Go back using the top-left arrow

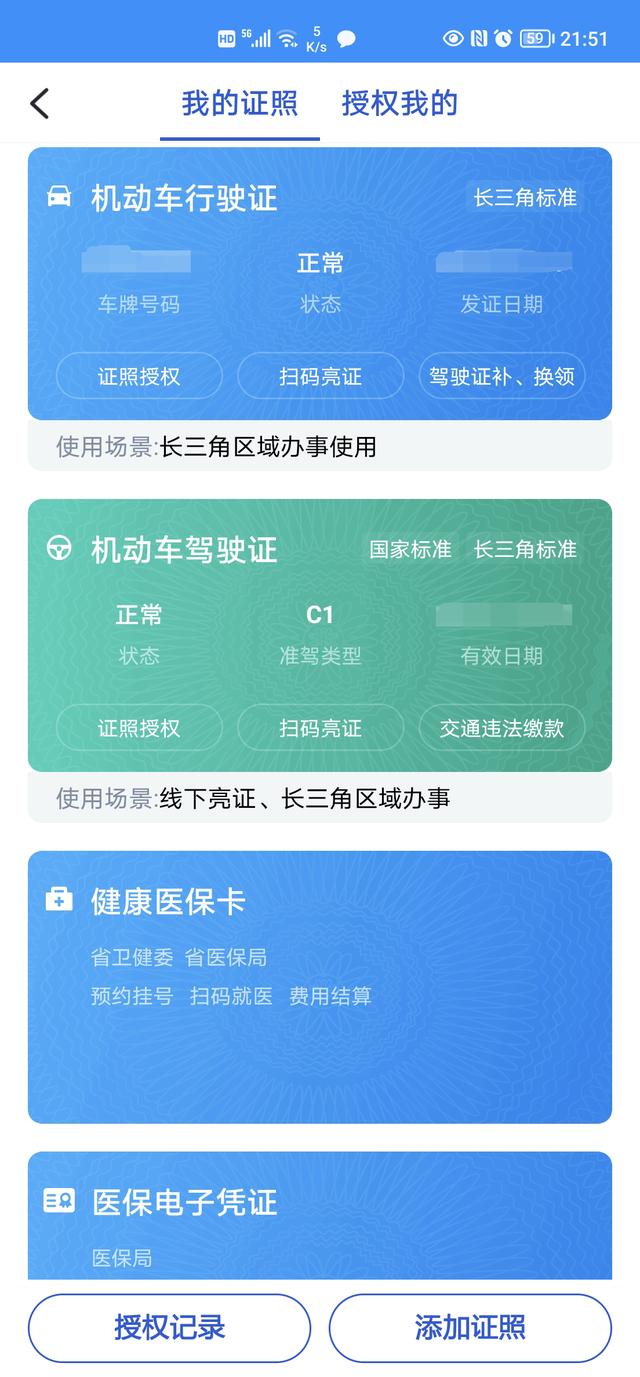click(40, 103)
